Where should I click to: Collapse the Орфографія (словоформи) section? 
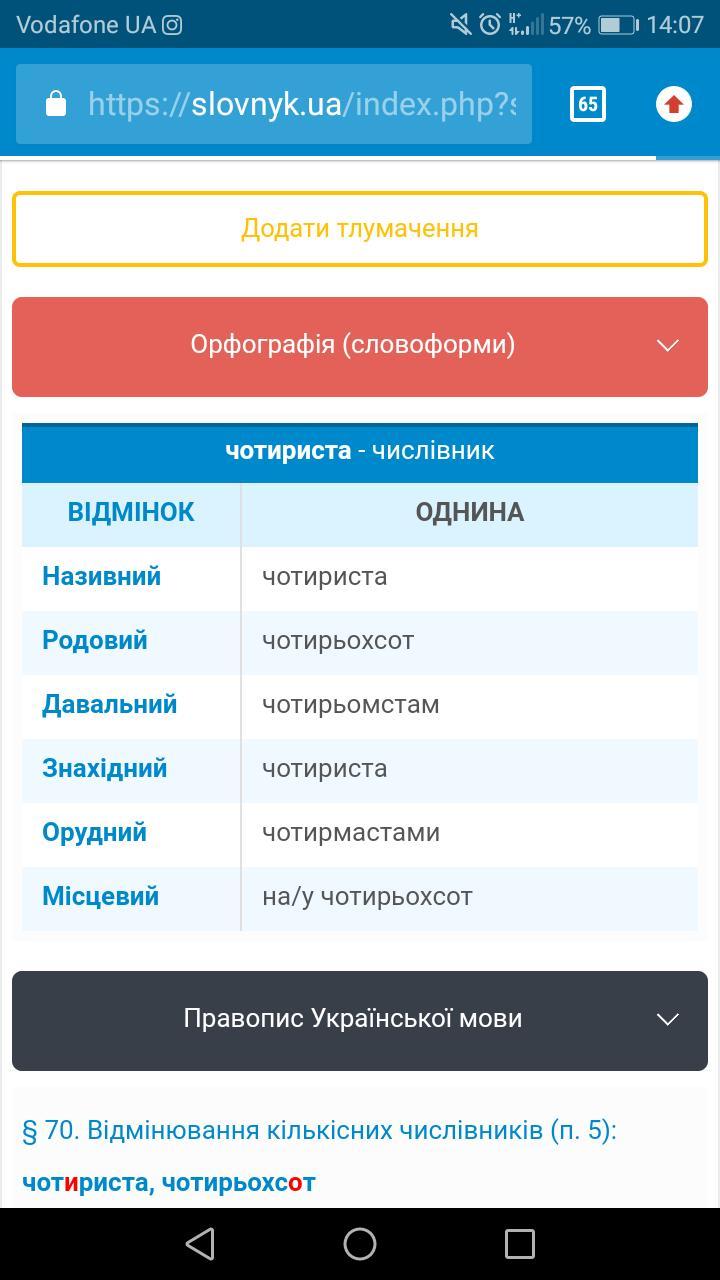coord(360,346)
